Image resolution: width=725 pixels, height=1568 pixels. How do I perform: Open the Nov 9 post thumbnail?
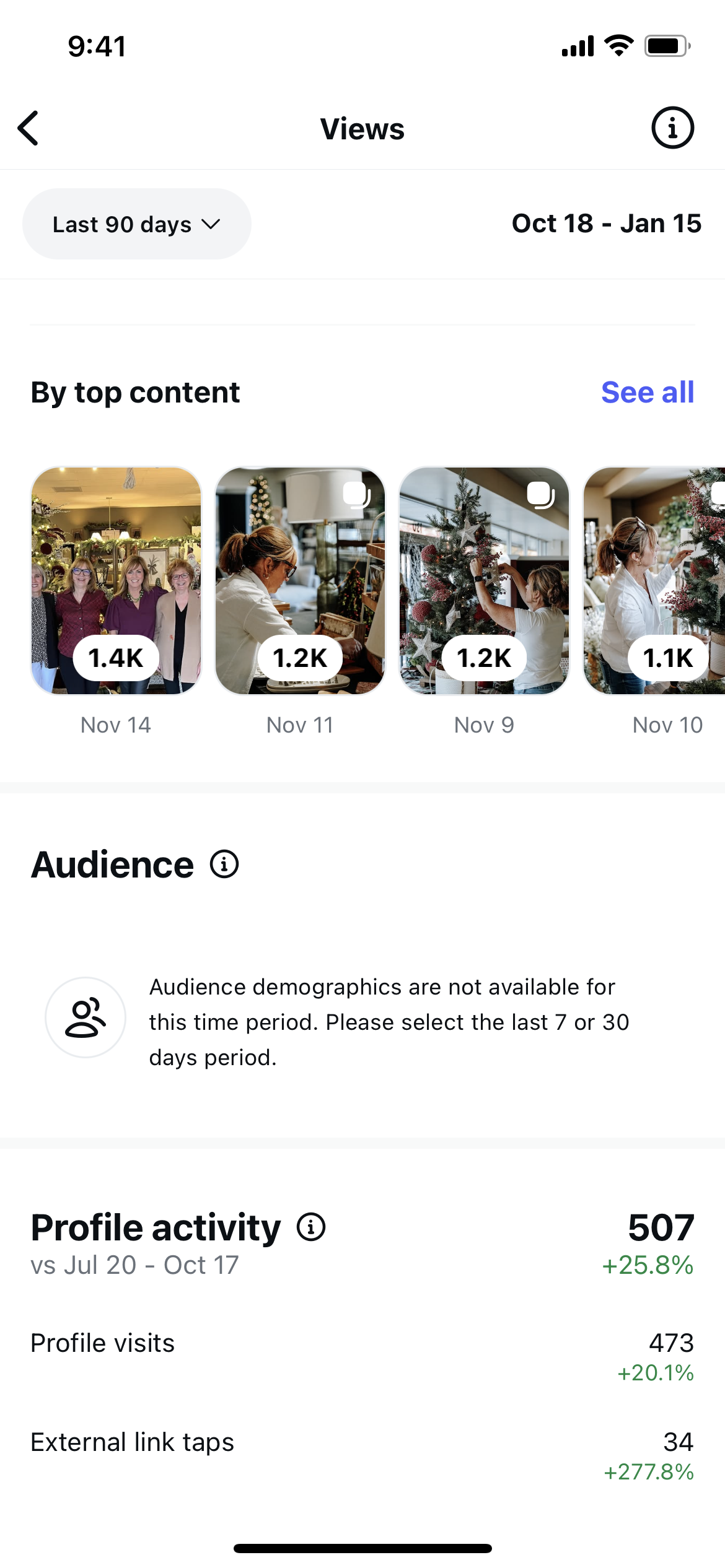coord(484,580)
